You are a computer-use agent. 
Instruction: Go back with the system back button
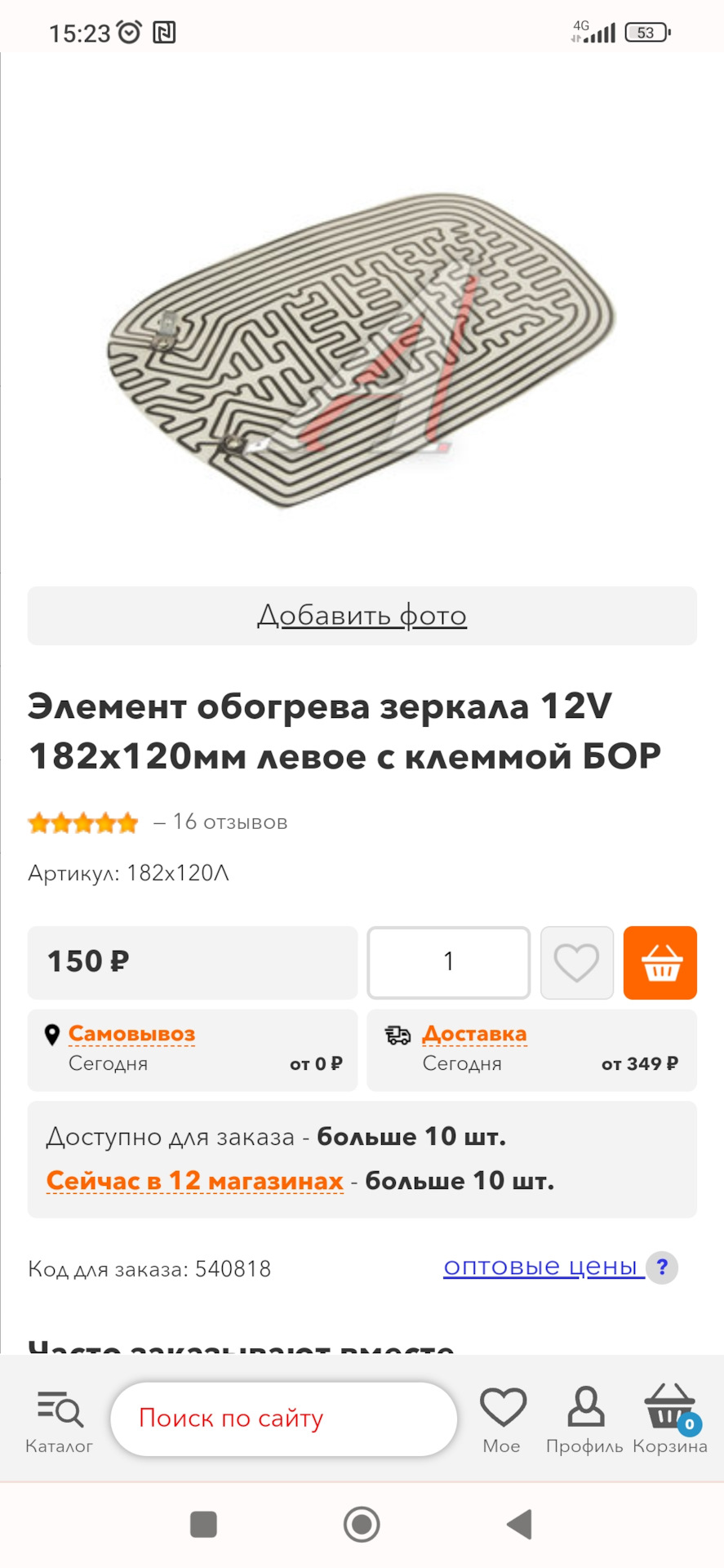click(x=519, y=1524)
